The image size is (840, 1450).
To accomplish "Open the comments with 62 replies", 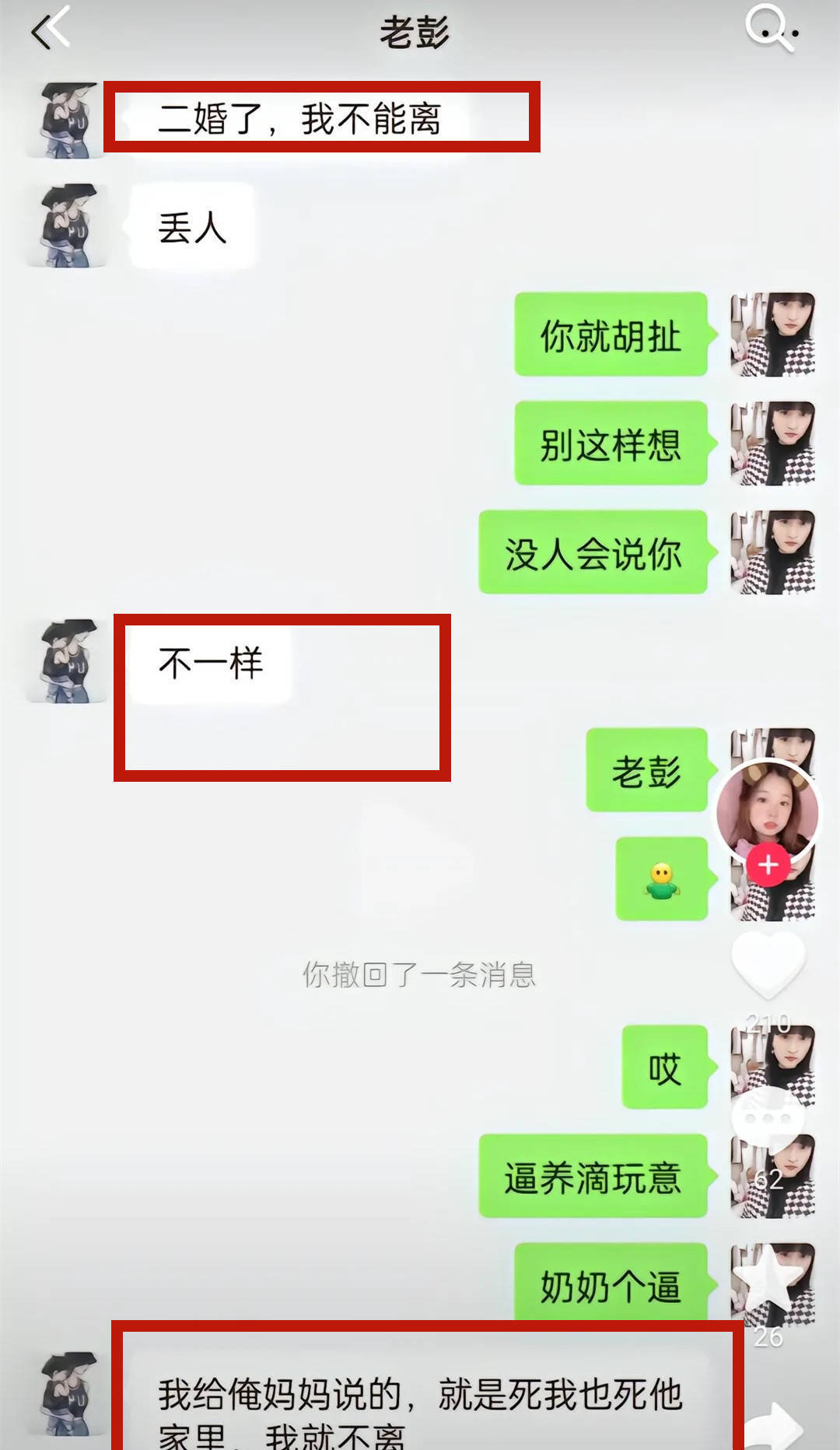I will point(768,1120).
